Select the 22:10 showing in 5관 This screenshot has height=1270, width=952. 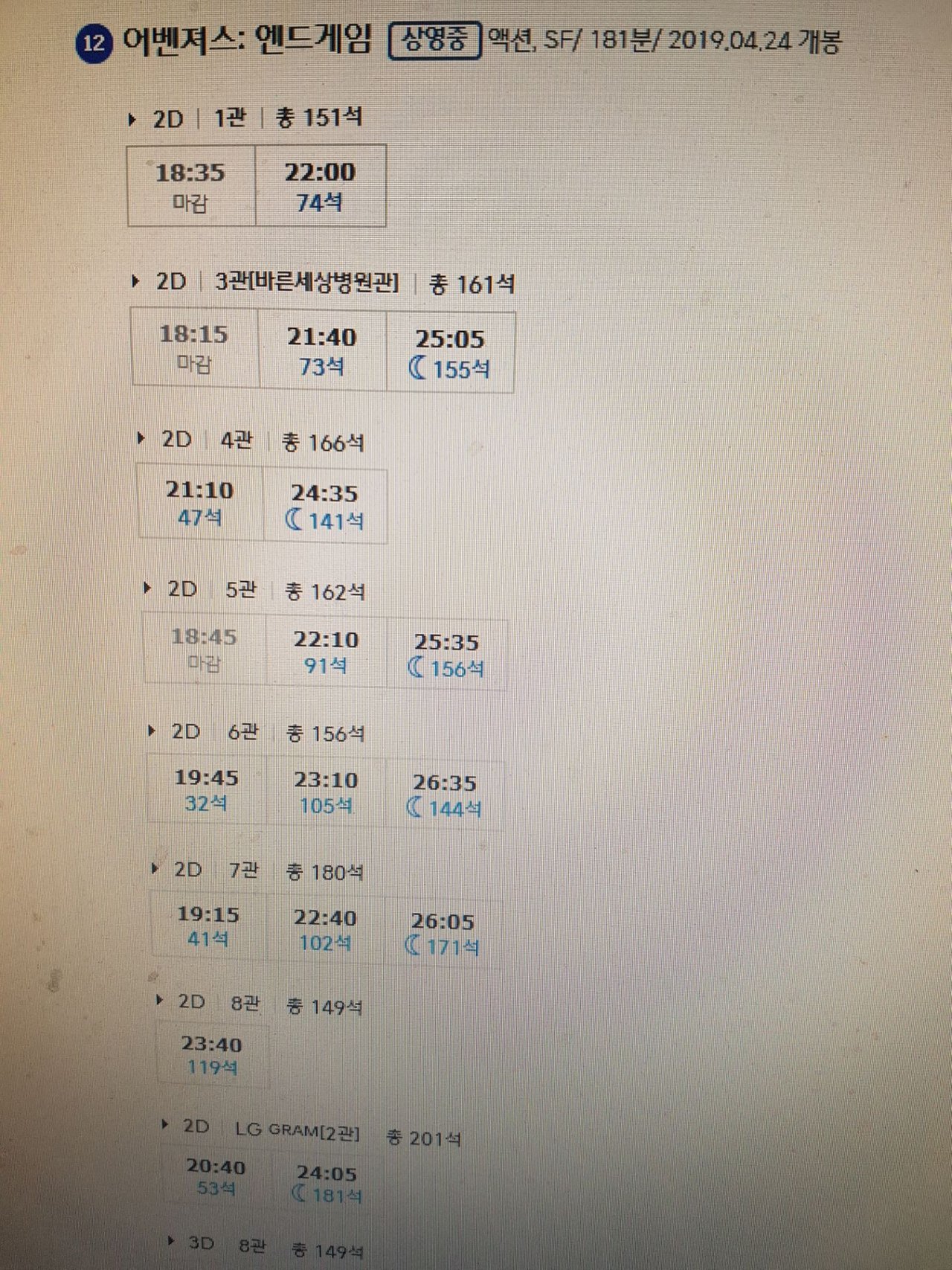click(326, 652)
